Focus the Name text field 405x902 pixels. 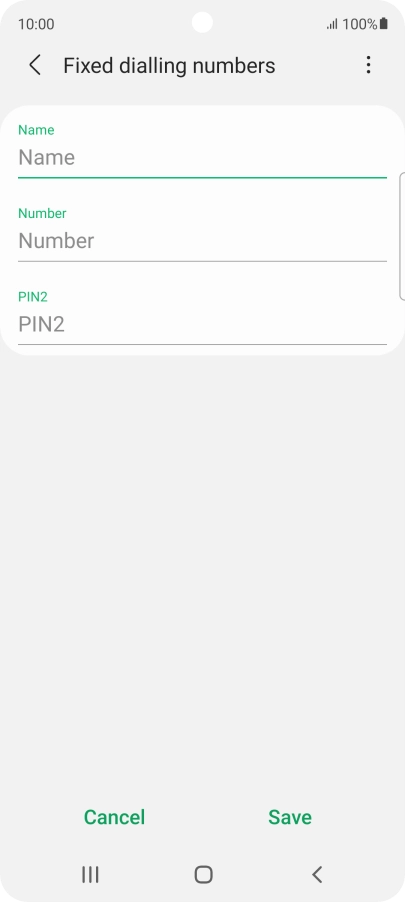click(202, 158)
